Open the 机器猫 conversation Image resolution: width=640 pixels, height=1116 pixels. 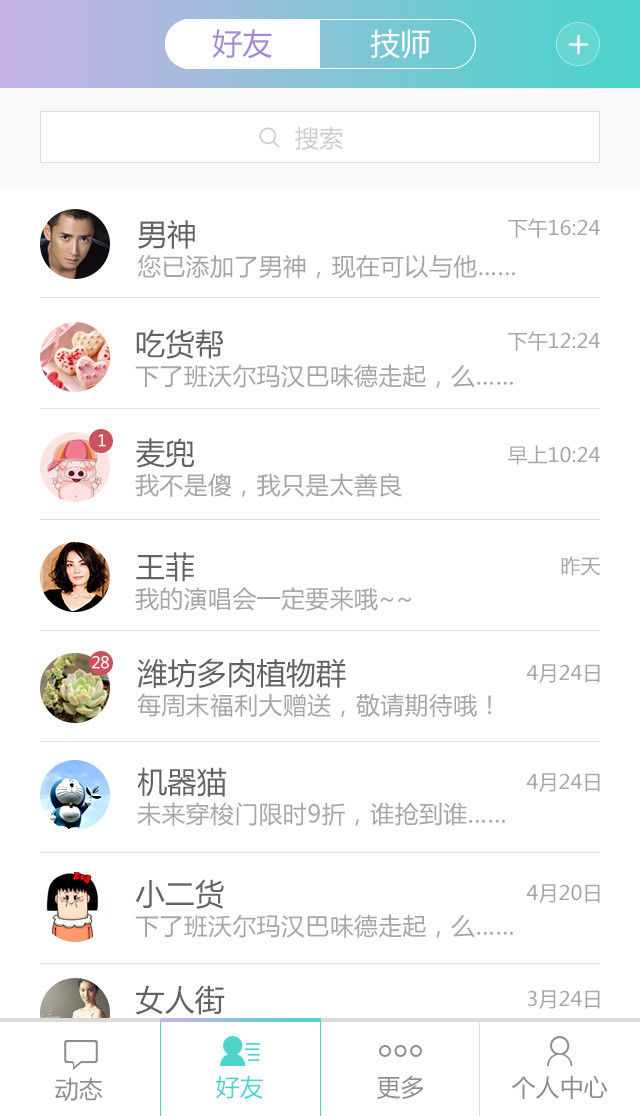tap(320, 798)
